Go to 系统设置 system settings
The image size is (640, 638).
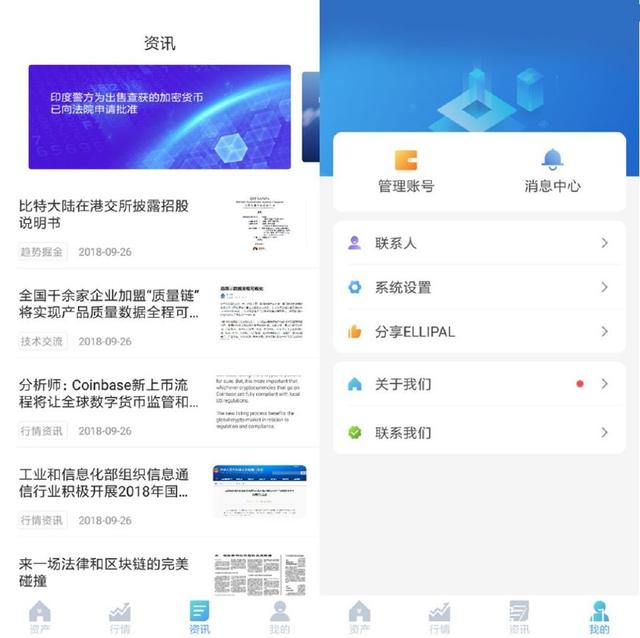point(479,287)
